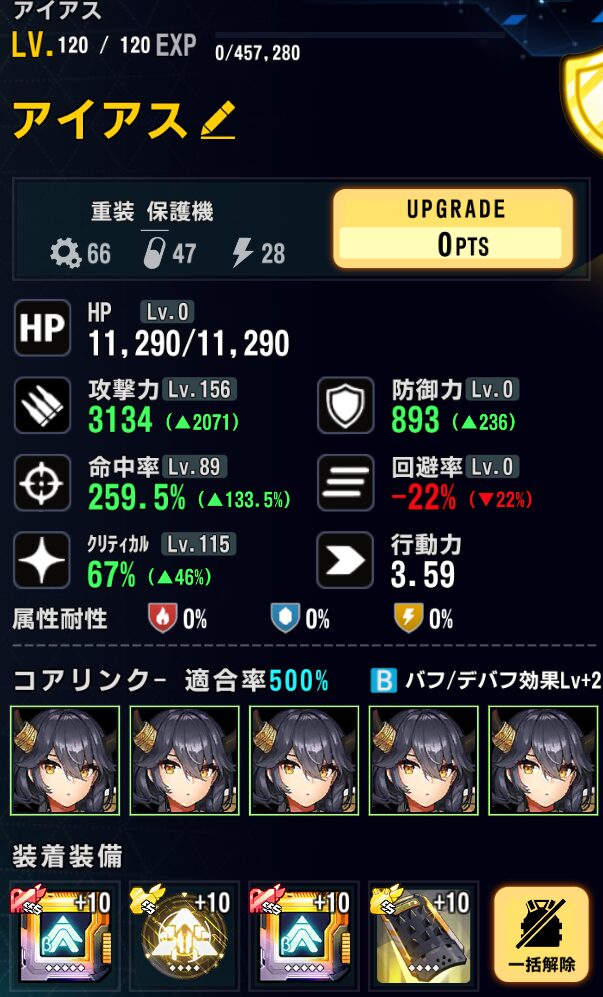Select the 回避率 evasion stat icon

(x=345, y=483)
